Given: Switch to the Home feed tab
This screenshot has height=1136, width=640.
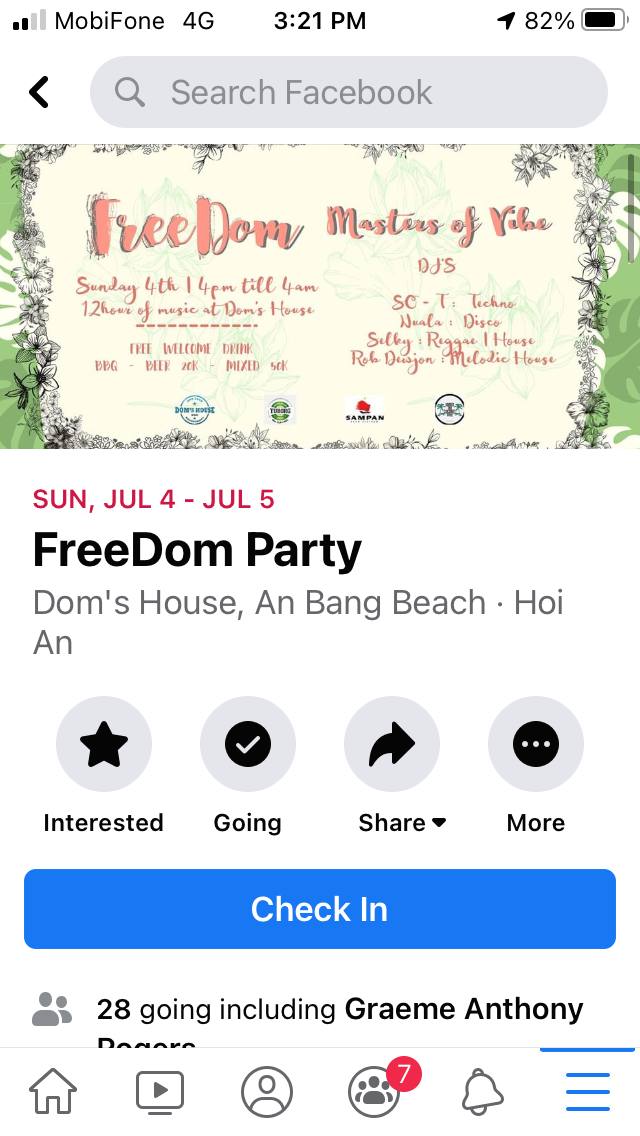Looking at the screenshot, I should (53, 1090).
